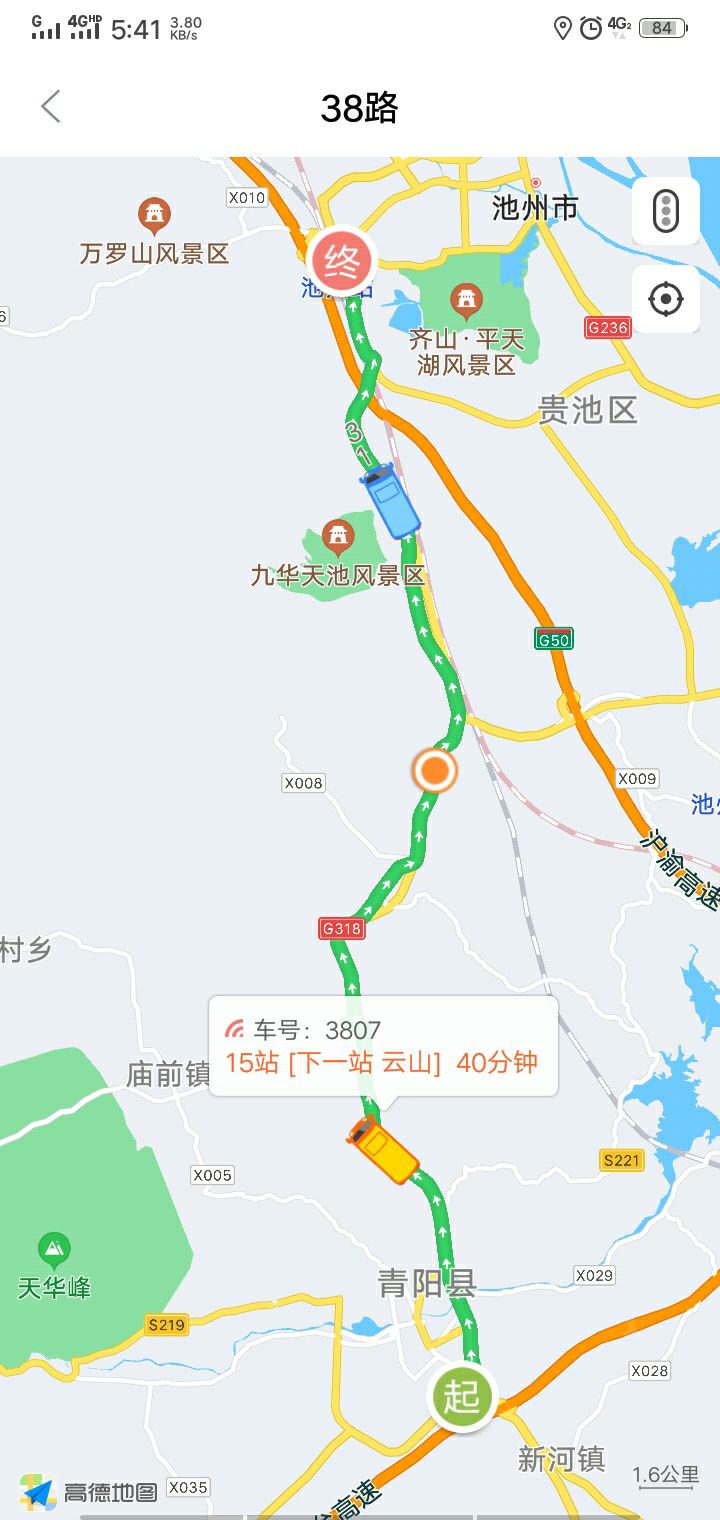Select the green 起 start-station marker
The height and width of the screenshot is (1520, 720).
tap(462, 1396)
